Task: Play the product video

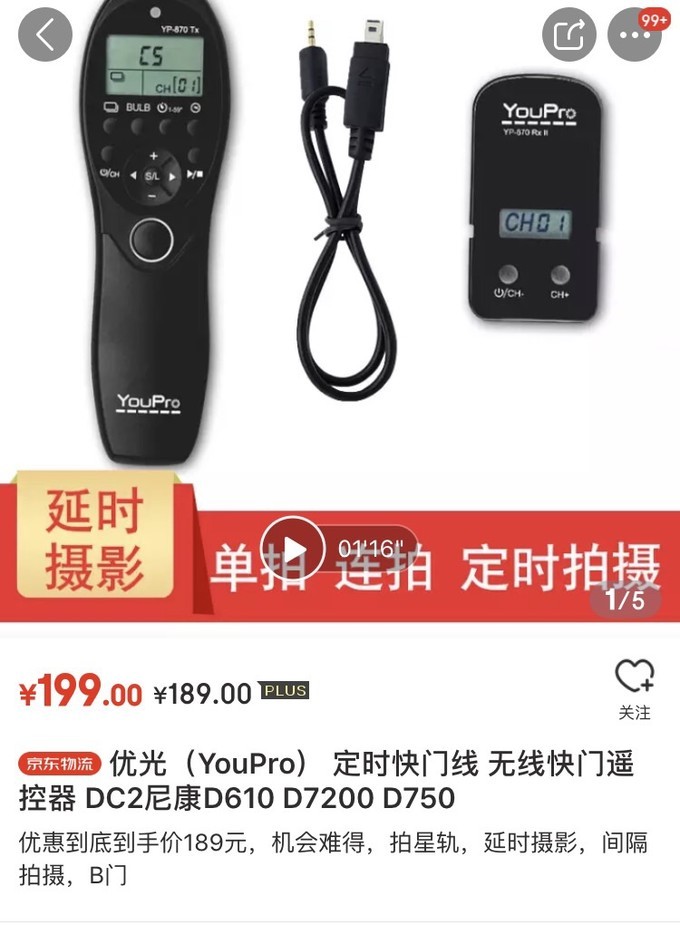Action: (293, 549)
